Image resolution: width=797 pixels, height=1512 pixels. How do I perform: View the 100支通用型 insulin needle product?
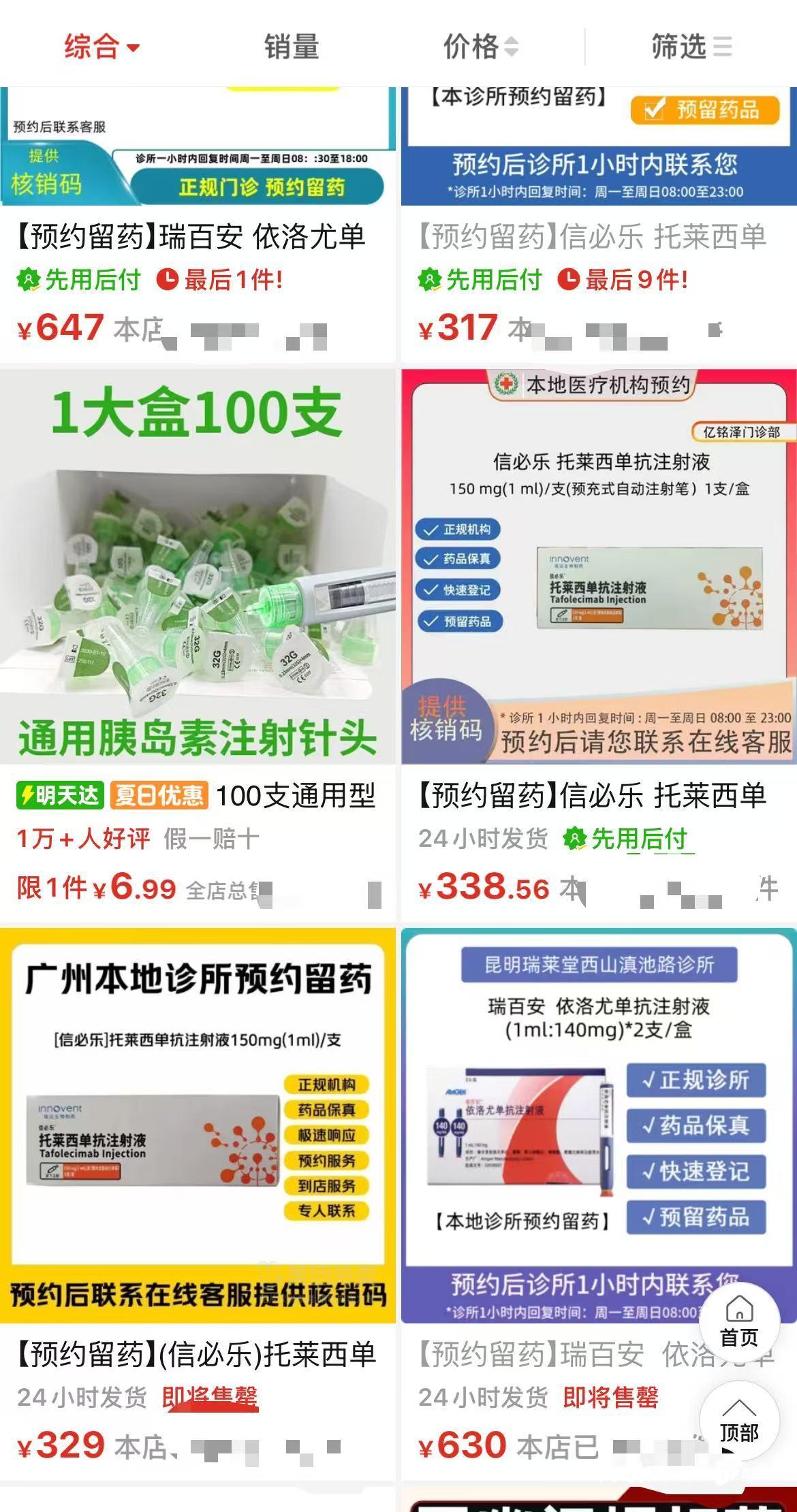point(198,566)
